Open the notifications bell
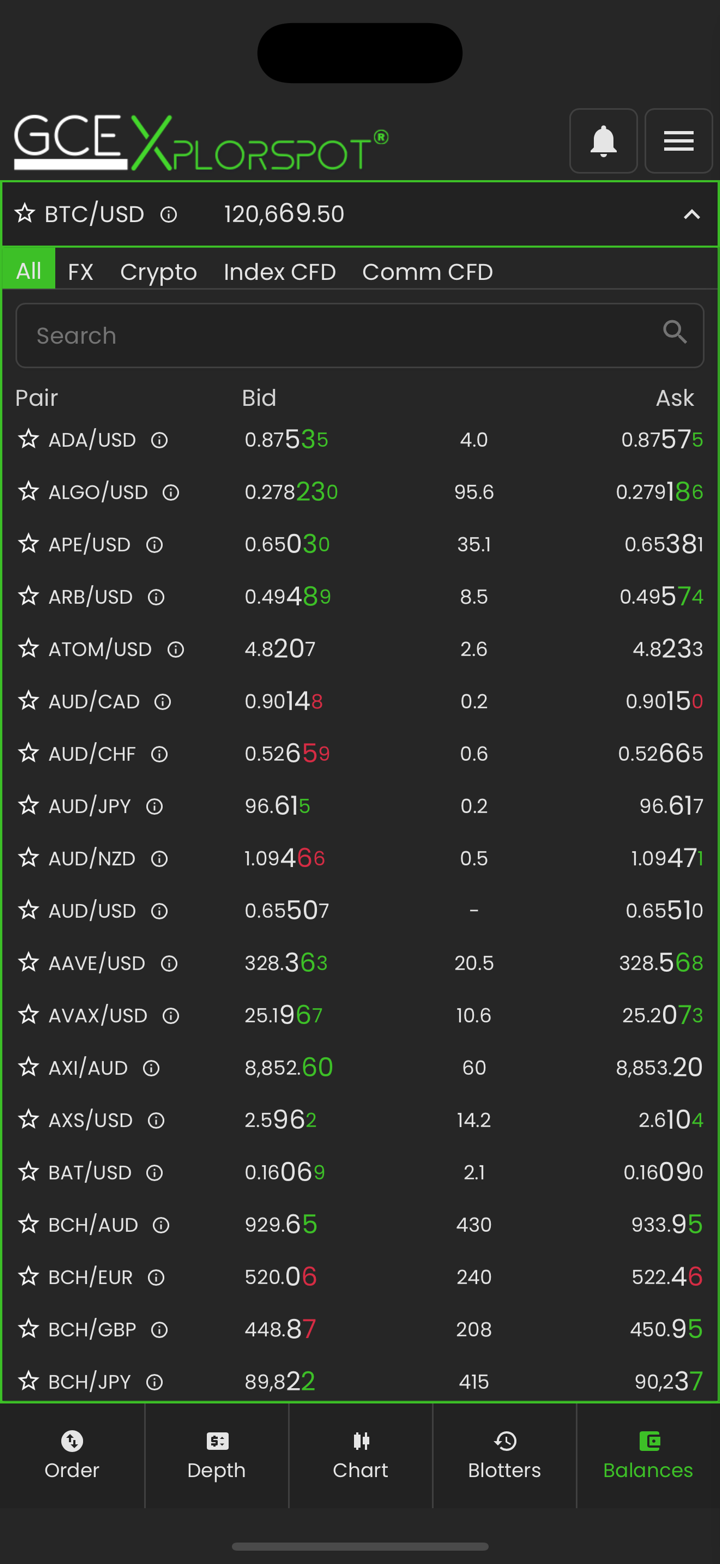The height and width of the screenshot is (1564, 720). click(603, 141)
